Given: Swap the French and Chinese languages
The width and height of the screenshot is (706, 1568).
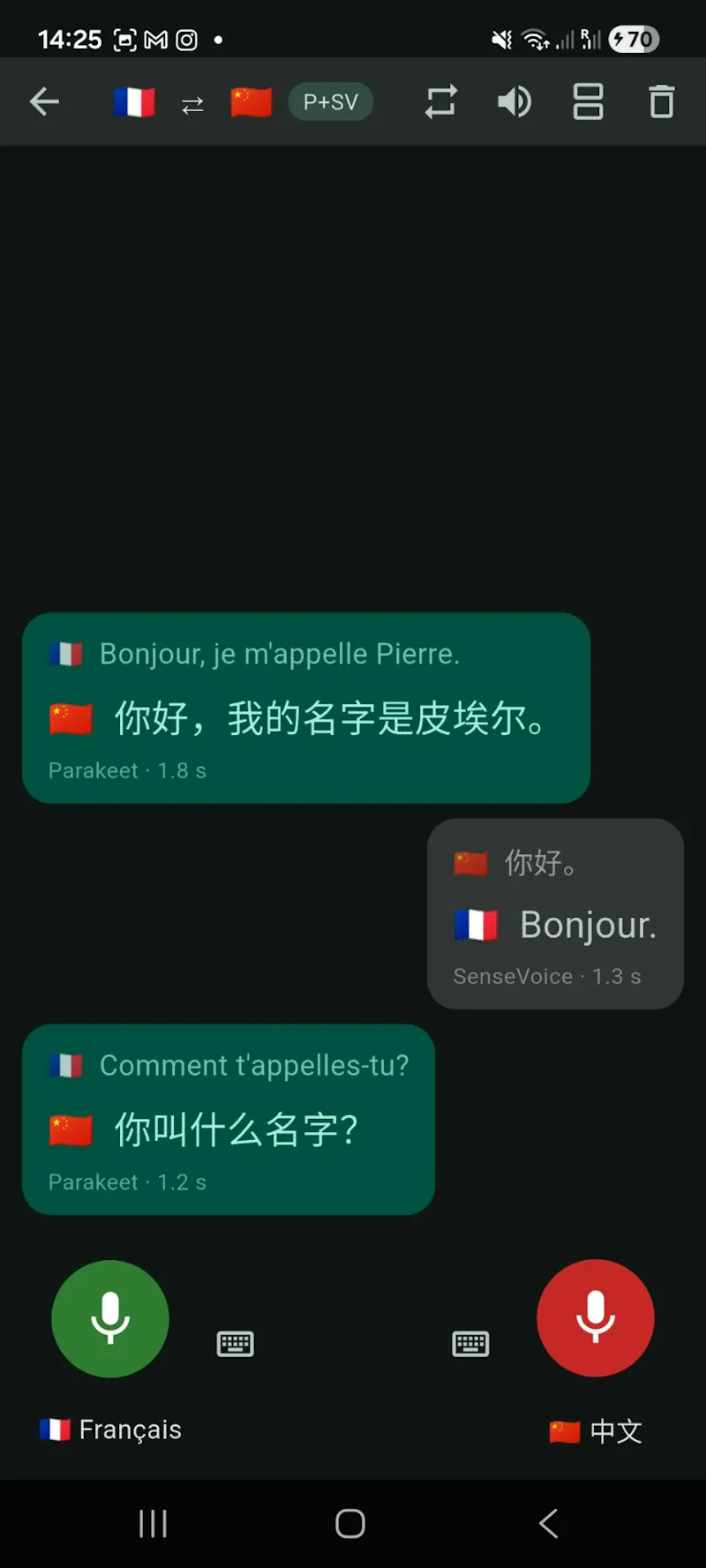Looking at the screenshot, I should (192, 105).
